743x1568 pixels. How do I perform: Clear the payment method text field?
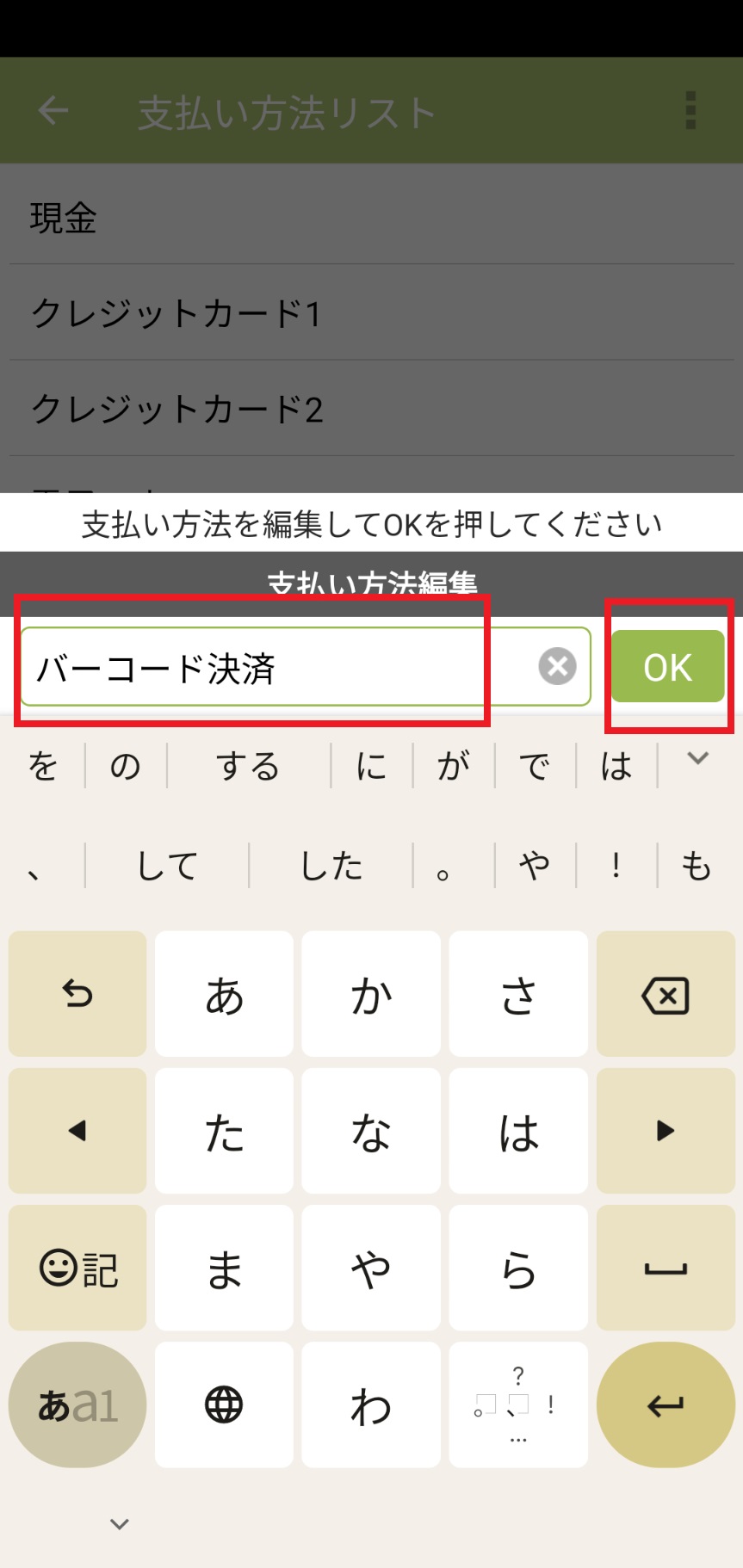tap(557, 667)
